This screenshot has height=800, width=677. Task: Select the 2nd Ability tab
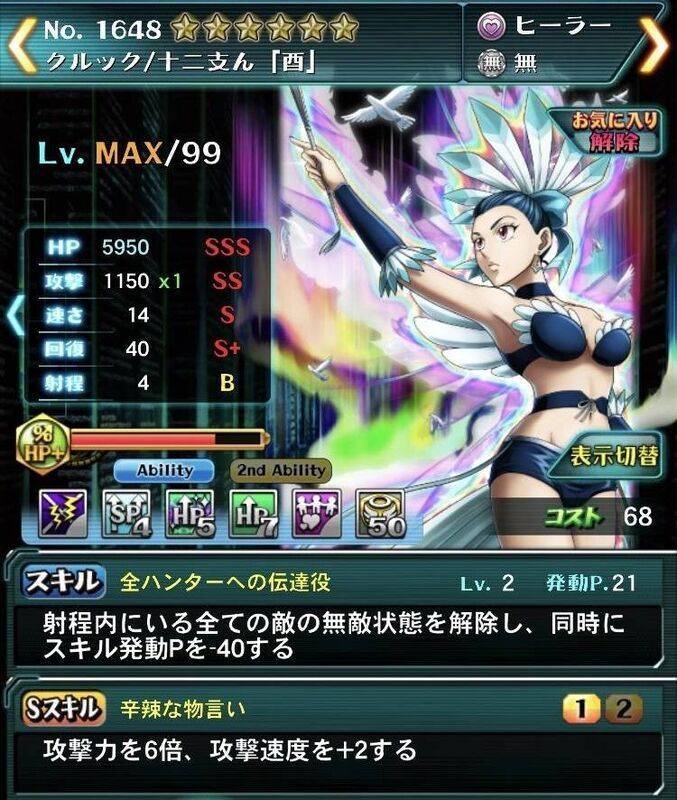281,469
